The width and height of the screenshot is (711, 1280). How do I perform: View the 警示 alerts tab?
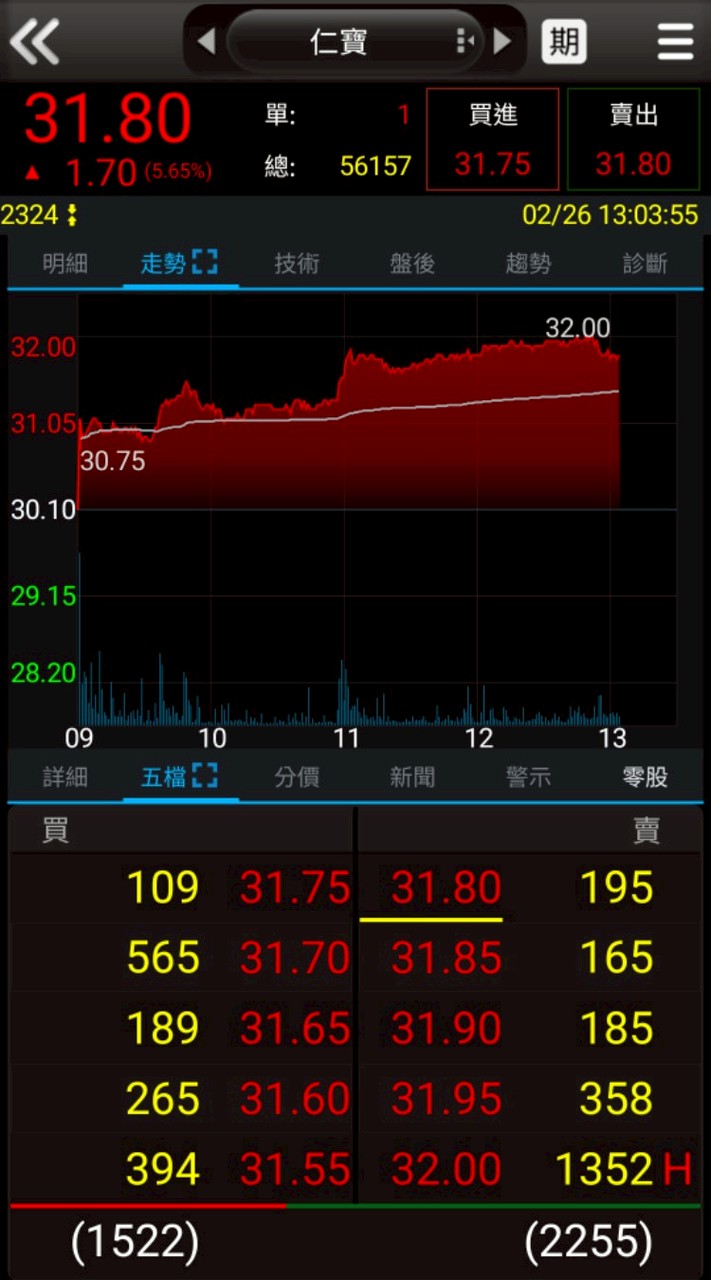528,777
